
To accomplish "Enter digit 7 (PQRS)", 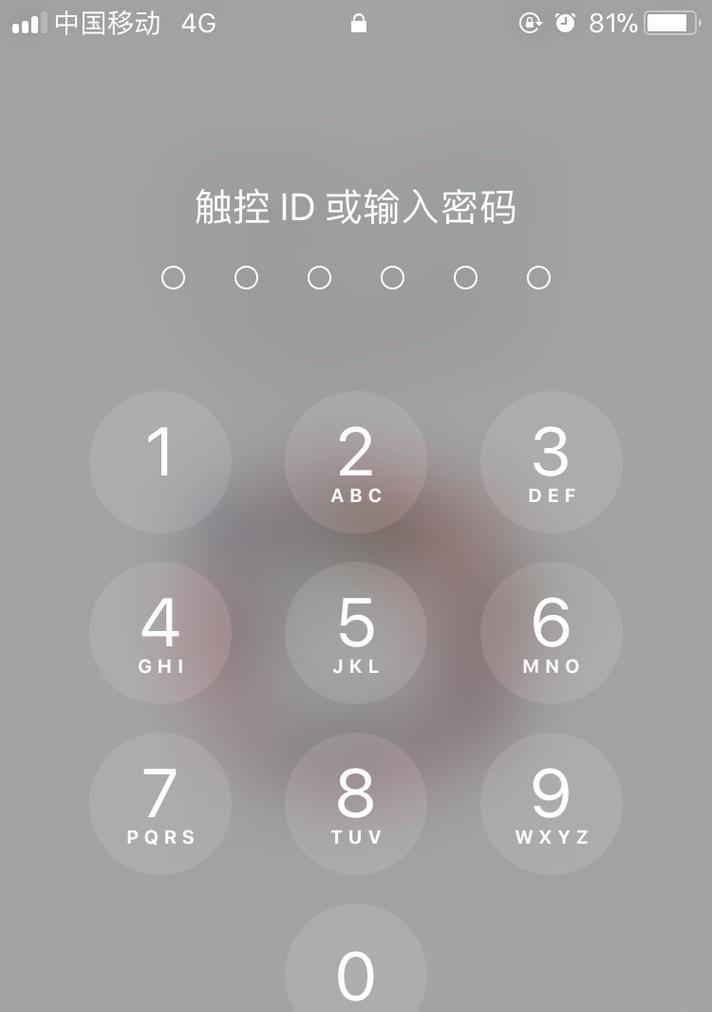I will tap(160, 803).
